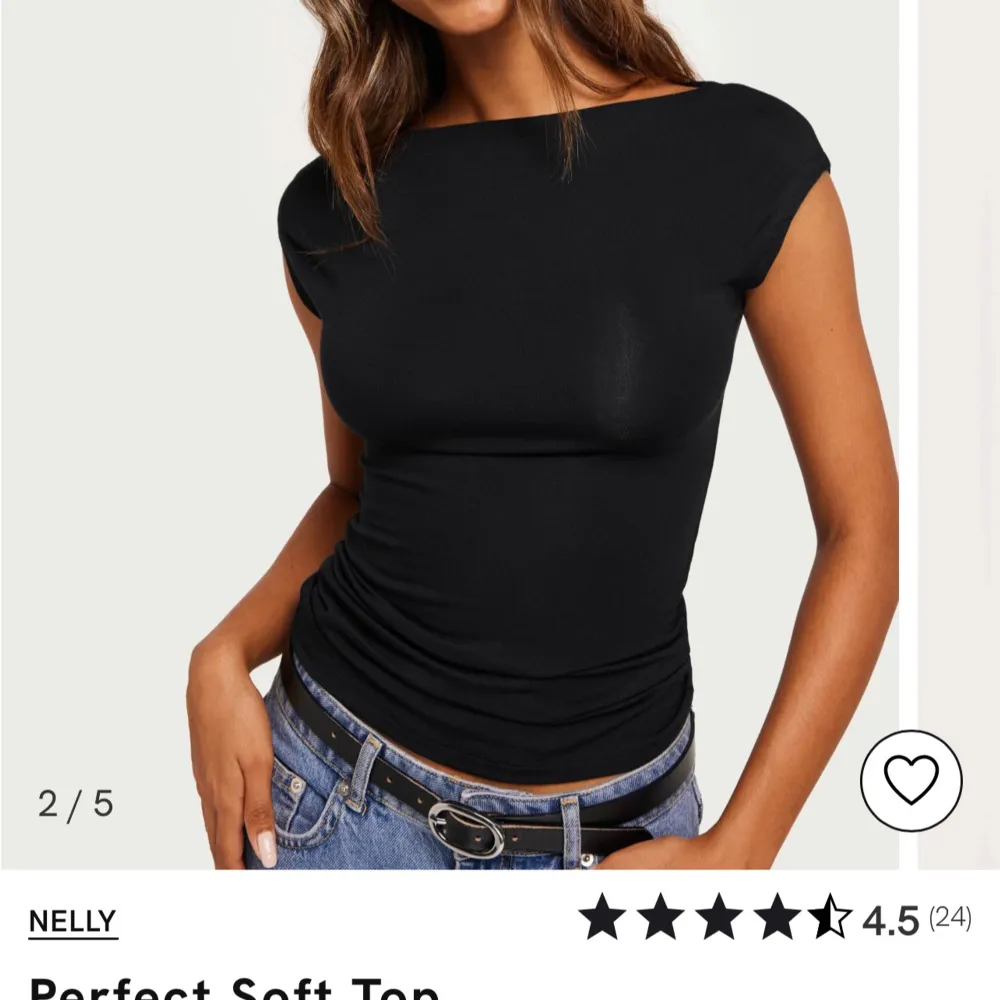Open the 4.5 star reviews rating
Image resolution: width=1000 pixels, height=1000 pixels.
click(x=775, y=919)
